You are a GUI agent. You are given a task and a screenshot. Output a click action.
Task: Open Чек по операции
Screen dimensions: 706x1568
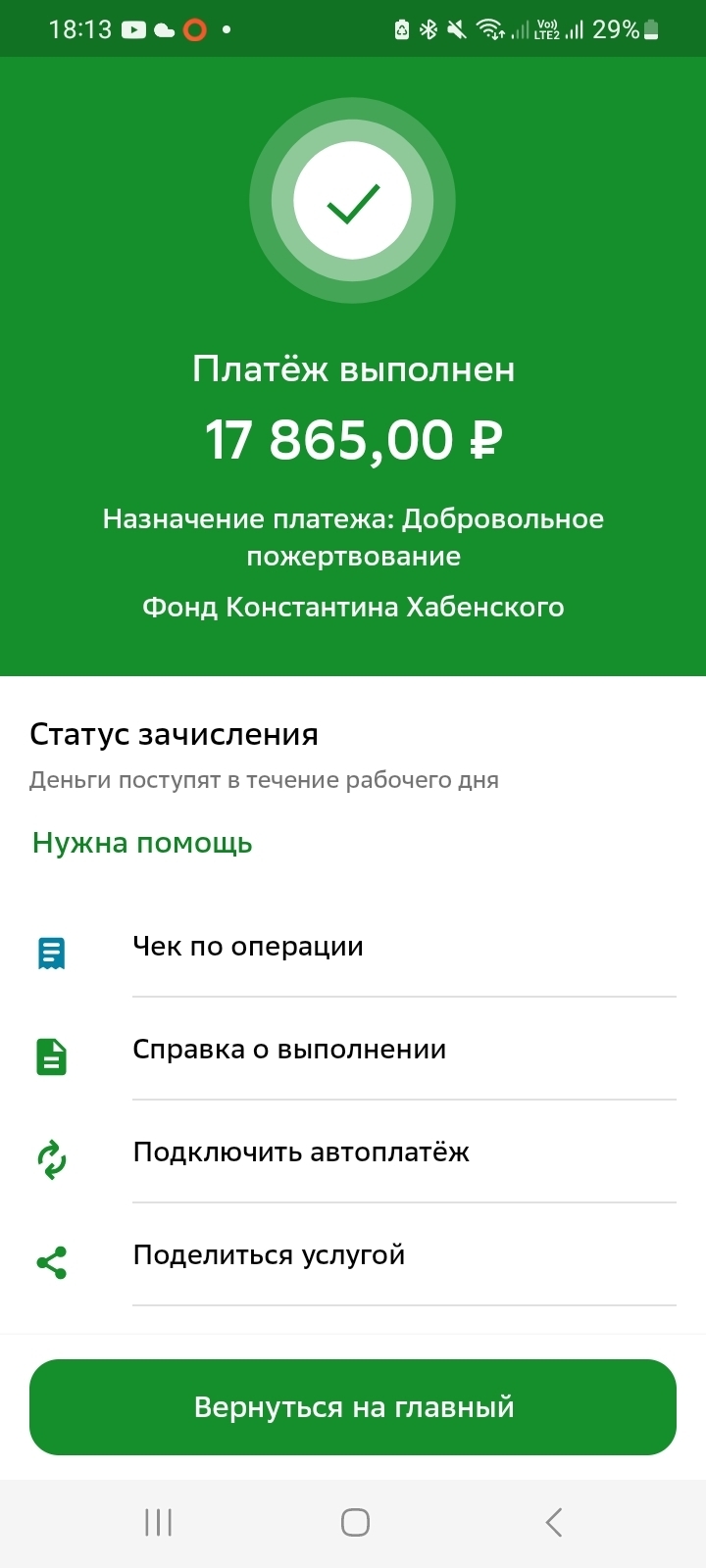[248, 947]
